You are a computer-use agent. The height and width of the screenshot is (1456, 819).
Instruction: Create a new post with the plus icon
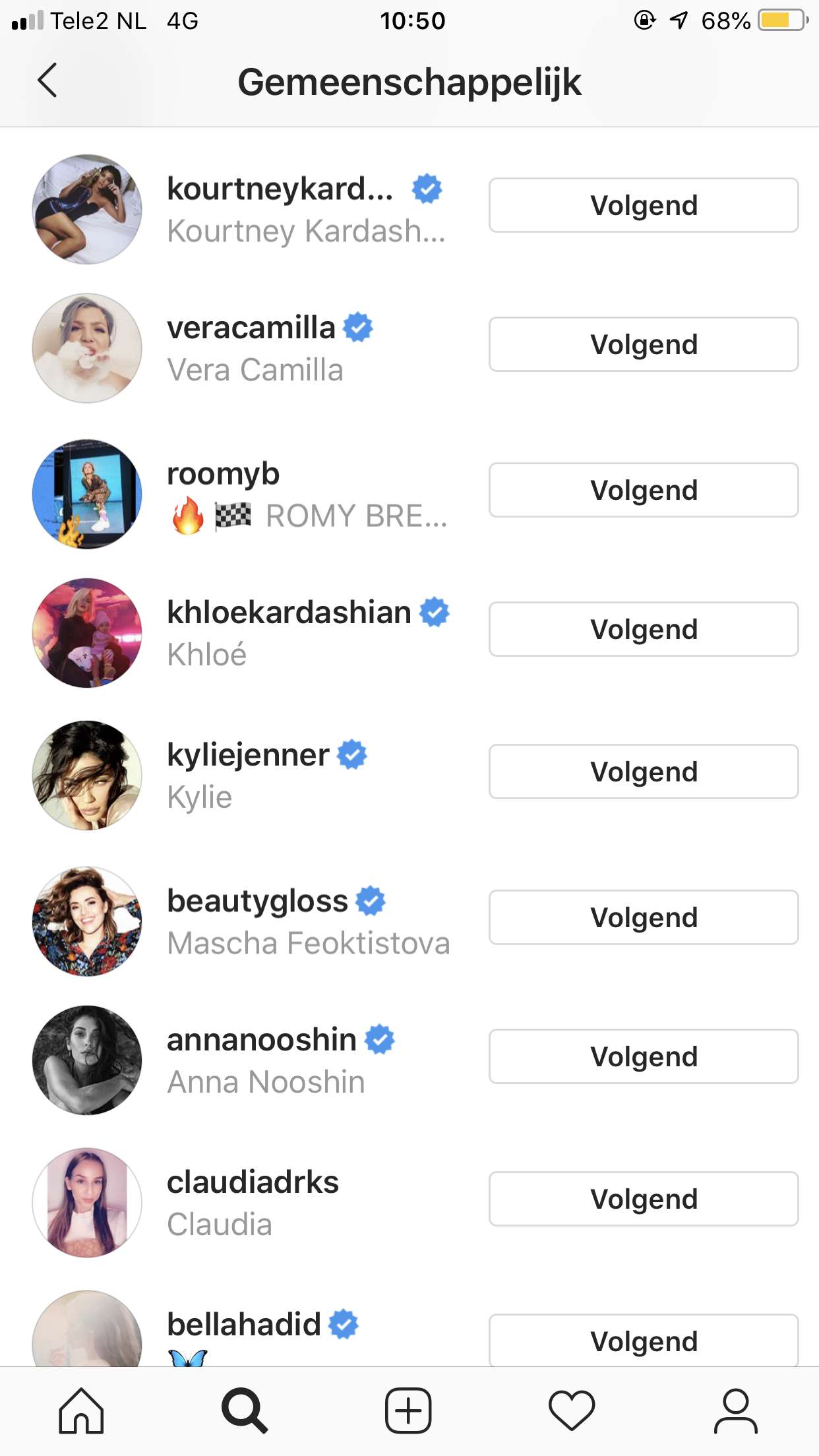pos(408,1410)
